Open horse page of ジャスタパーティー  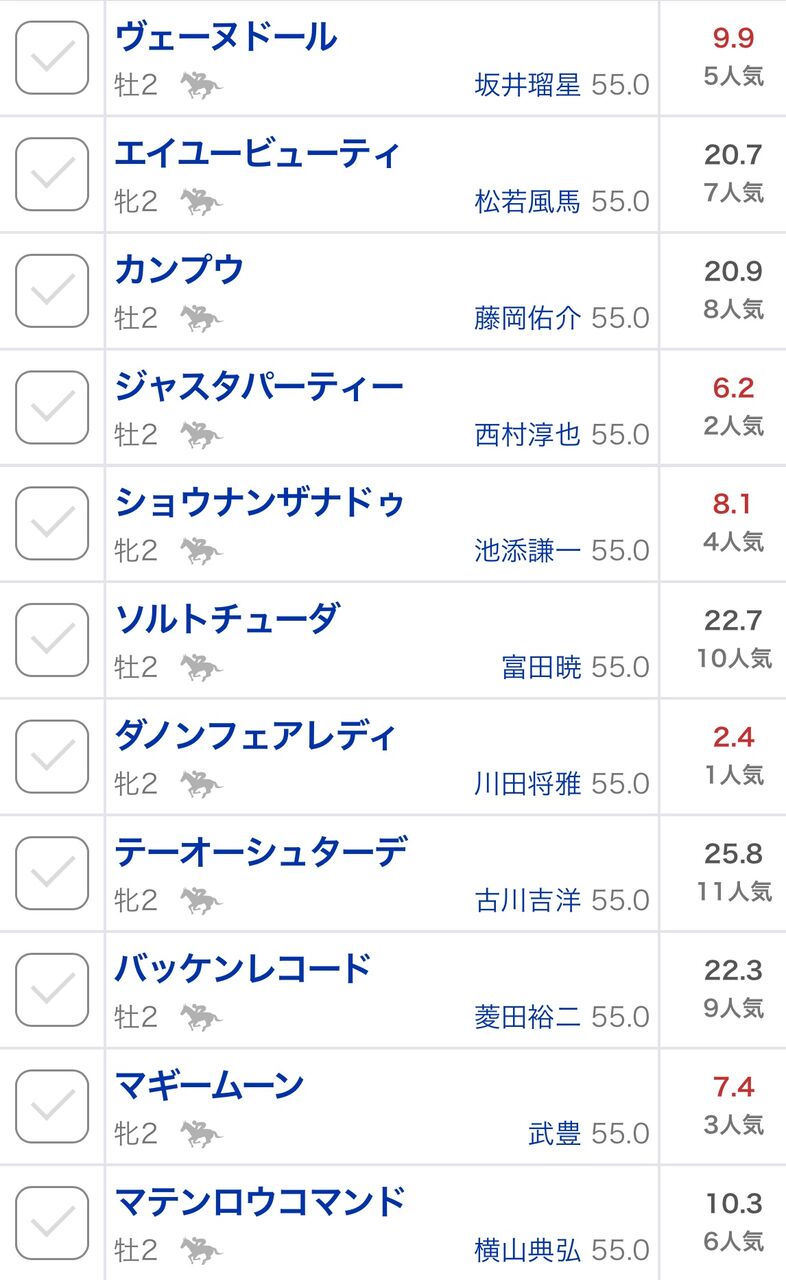259,387
